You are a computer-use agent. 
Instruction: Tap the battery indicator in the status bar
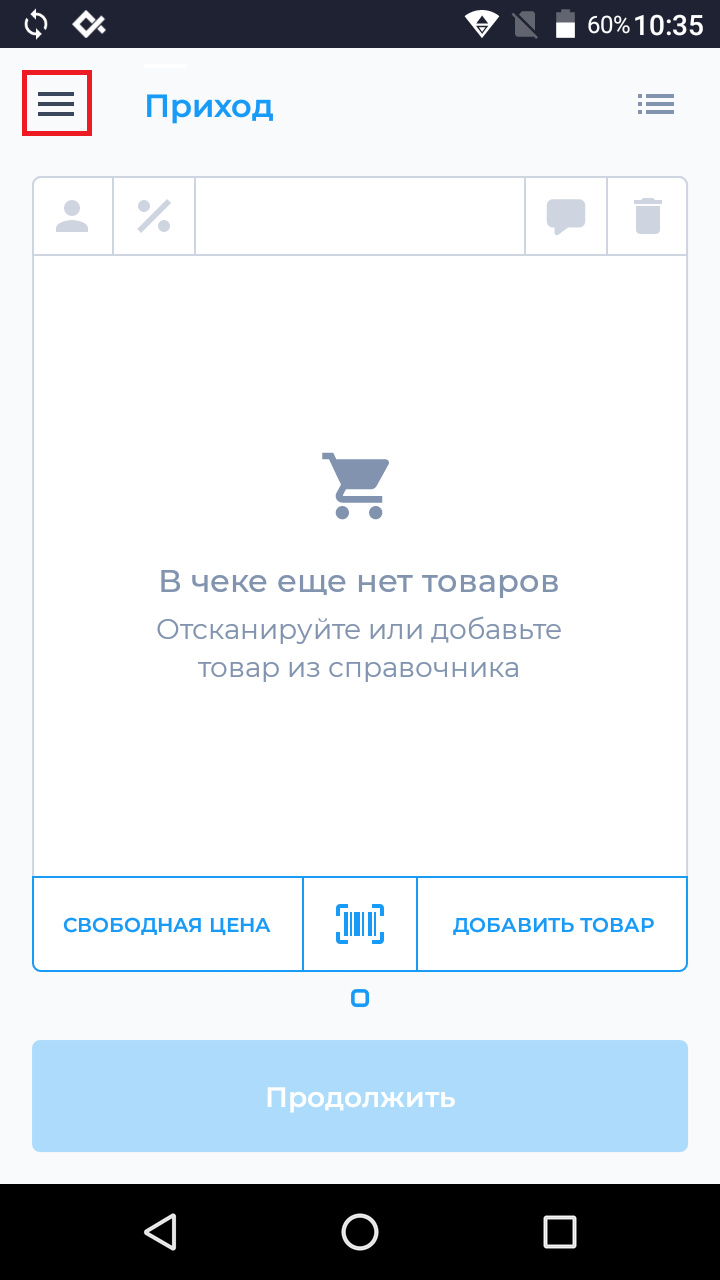tap(566, 24)
